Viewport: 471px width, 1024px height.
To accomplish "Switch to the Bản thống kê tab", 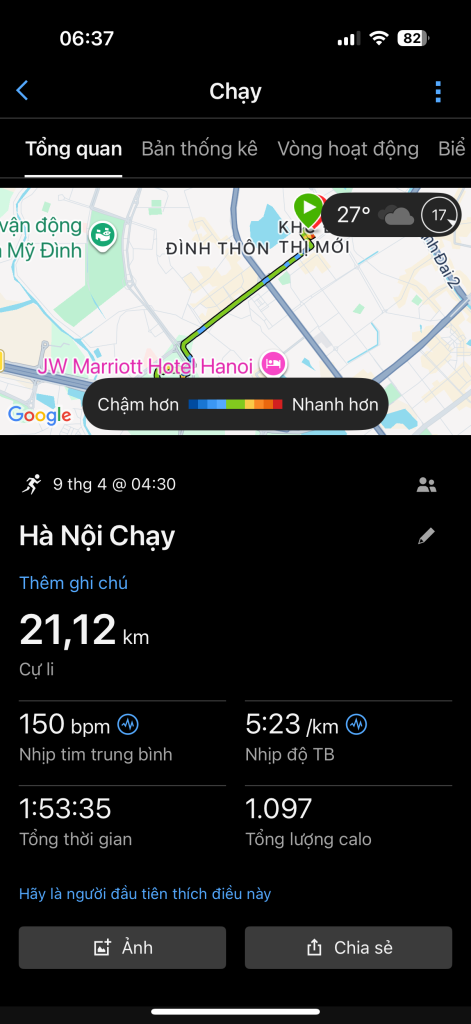I will tap(199, 149).
